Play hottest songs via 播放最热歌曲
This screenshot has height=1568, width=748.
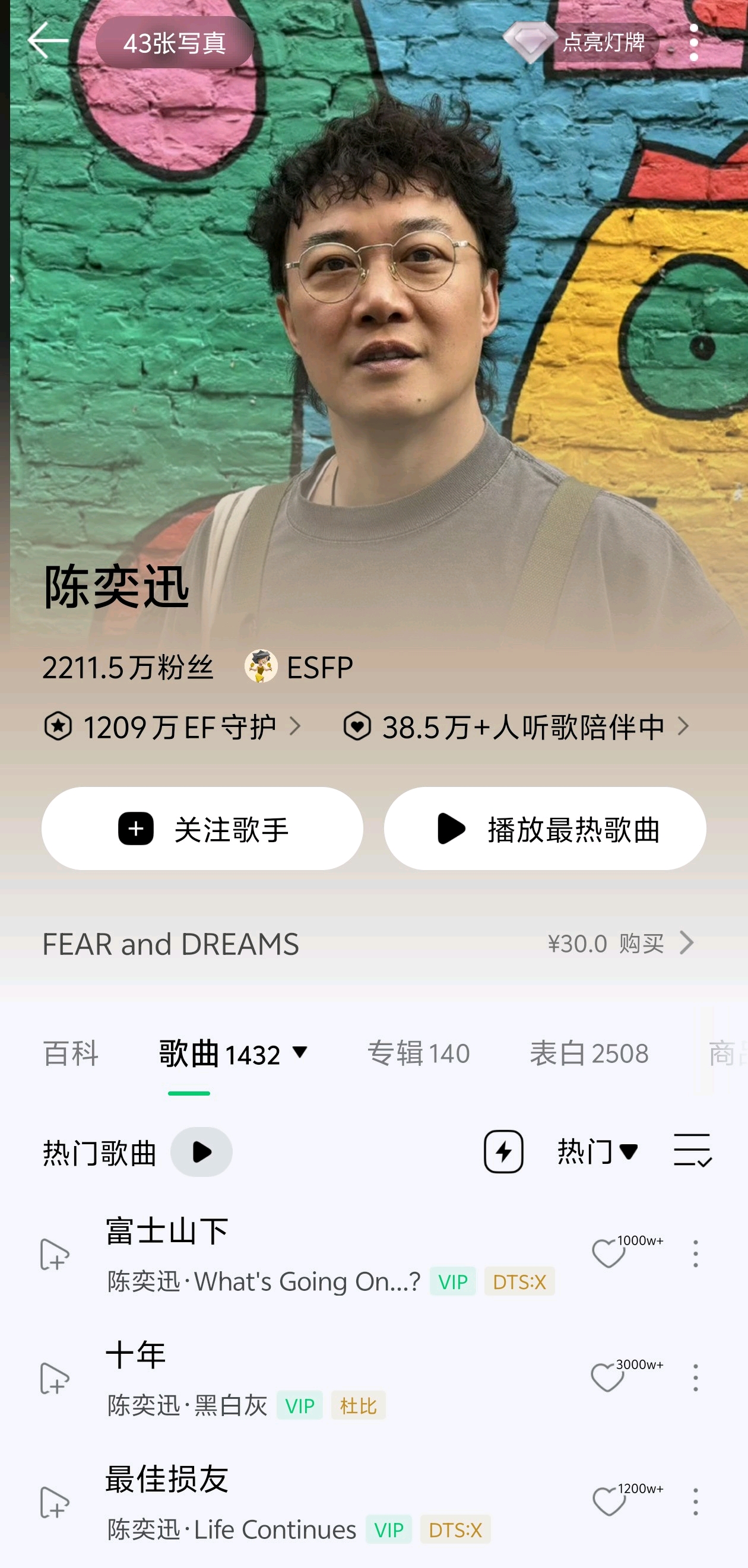click(x=545, y=829)
